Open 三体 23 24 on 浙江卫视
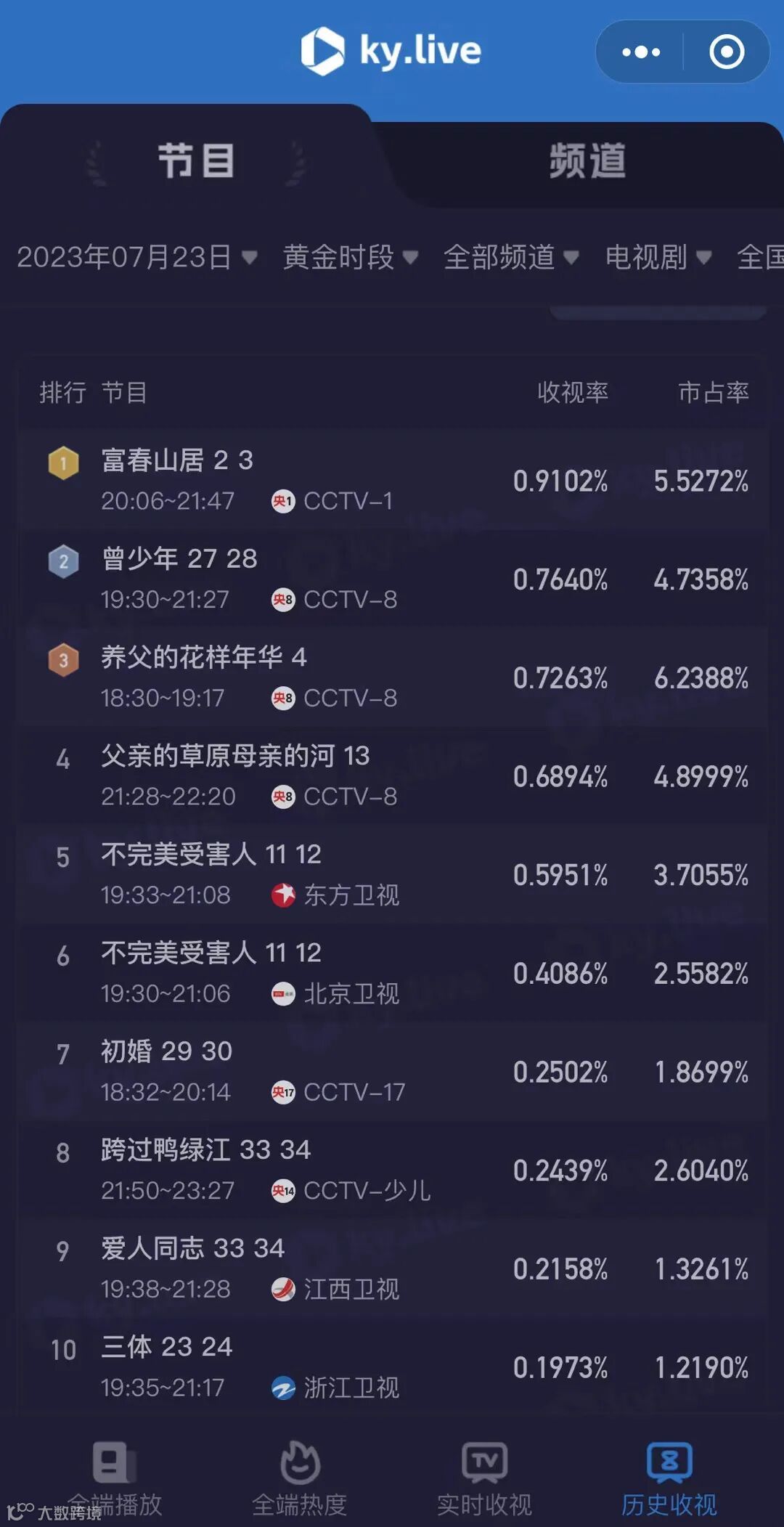Screen dimensions: 784x1527 pyautogui.click(x=392, y=1367)
